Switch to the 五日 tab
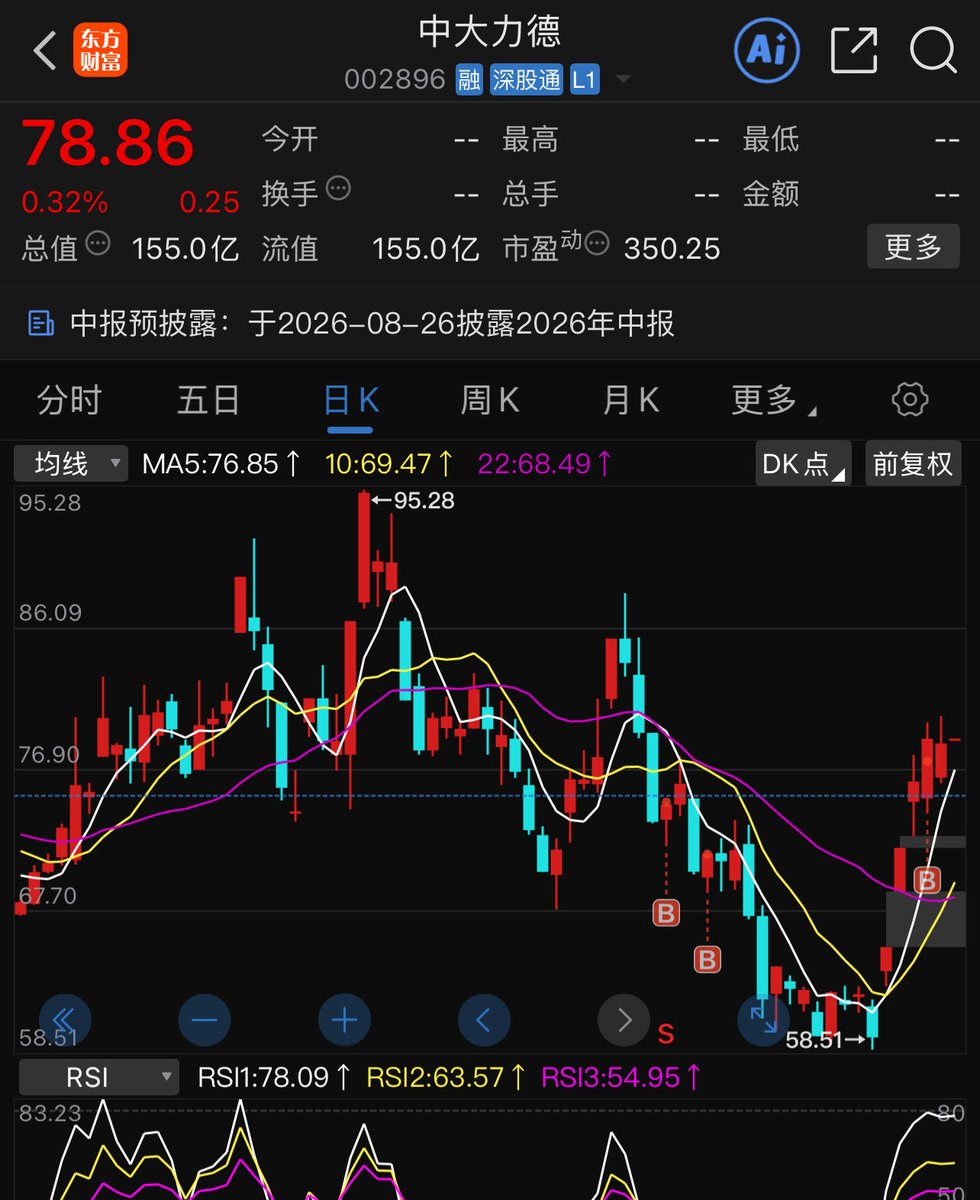The image size is (980, 1200). [x=209, y=401]
